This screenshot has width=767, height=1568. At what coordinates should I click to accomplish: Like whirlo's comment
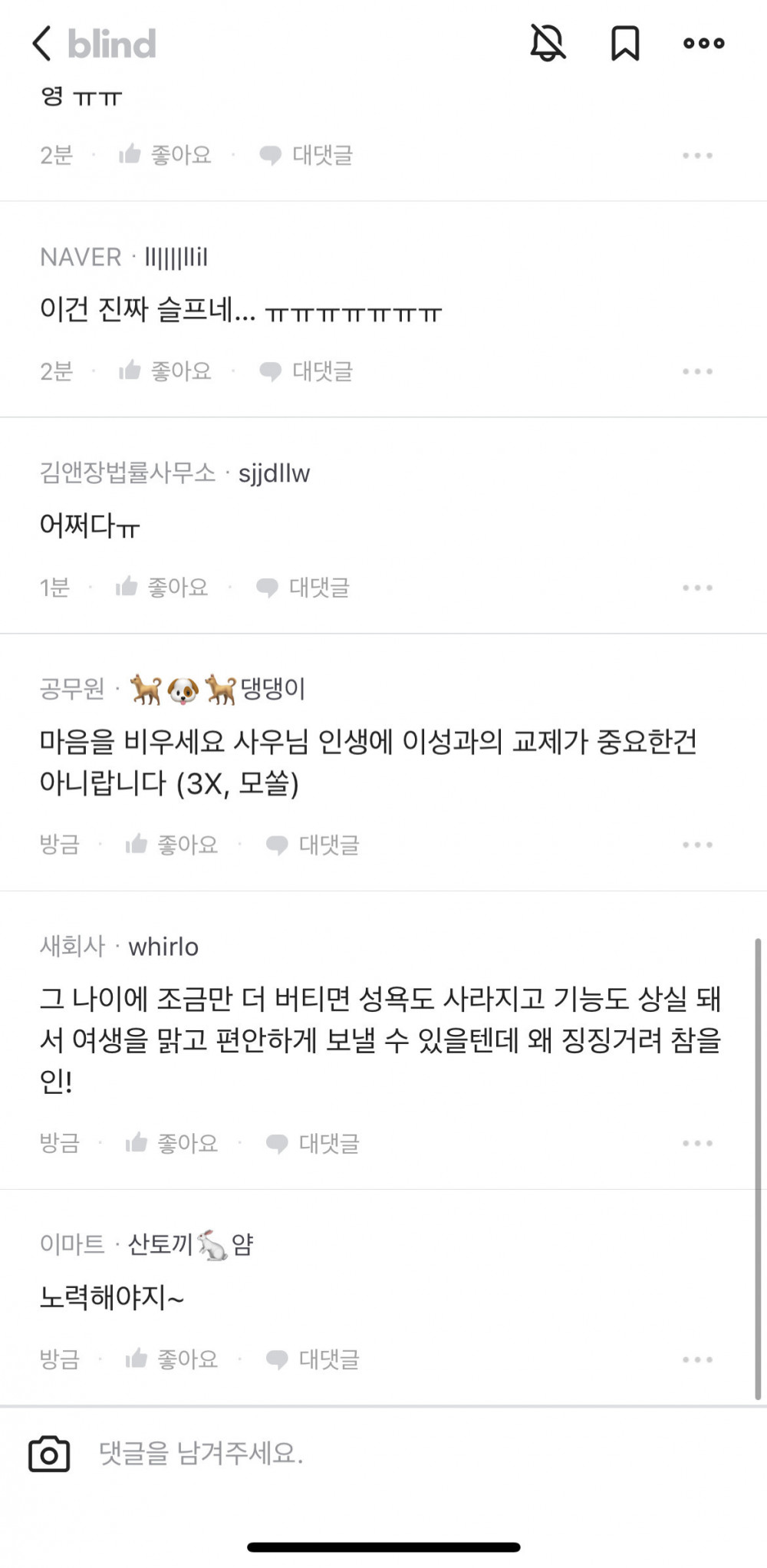pyautogui.click(x=173, y=1143)
